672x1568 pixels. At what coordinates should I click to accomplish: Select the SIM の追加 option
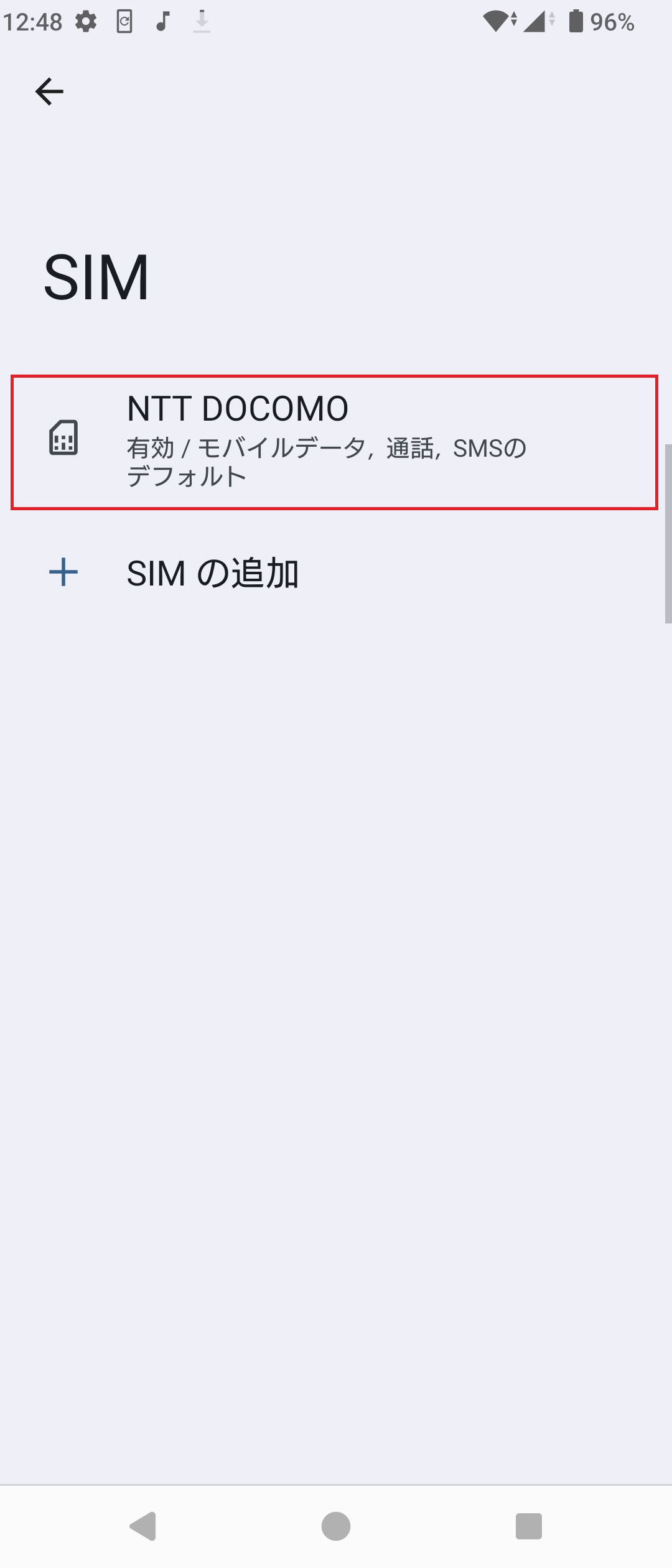click(x=213, y=574)
